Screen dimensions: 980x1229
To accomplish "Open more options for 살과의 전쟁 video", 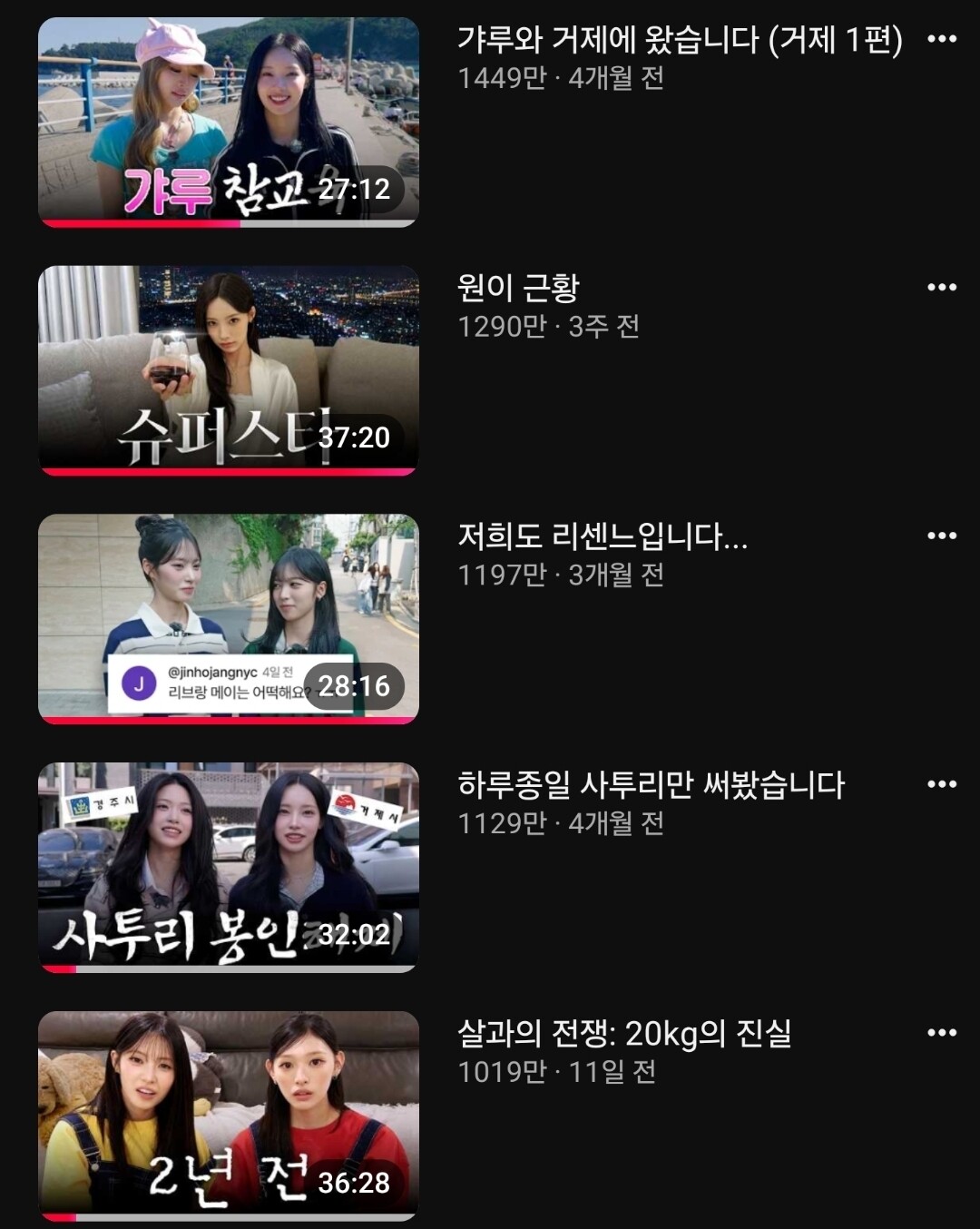I will point(942,1033).
